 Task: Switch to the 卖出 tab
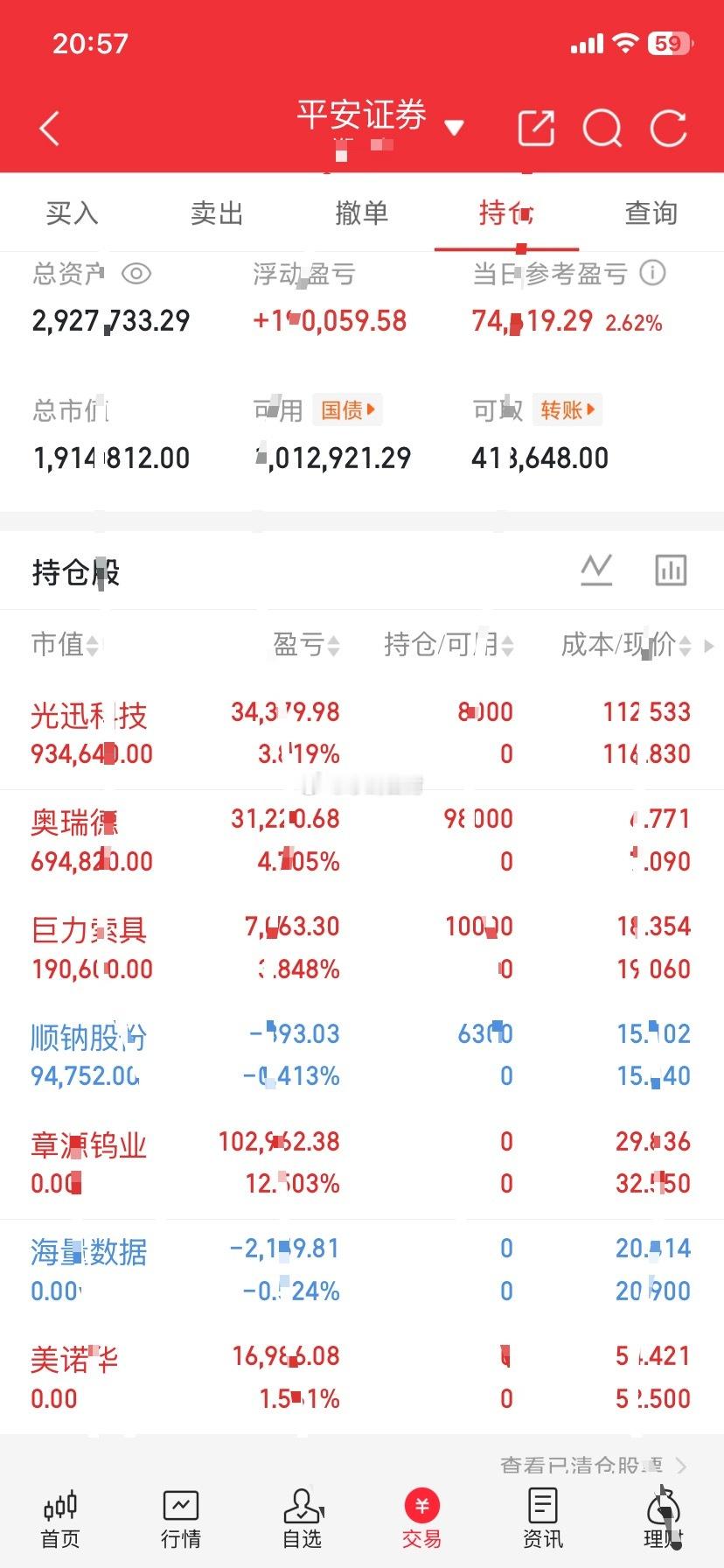click(216, 213)
